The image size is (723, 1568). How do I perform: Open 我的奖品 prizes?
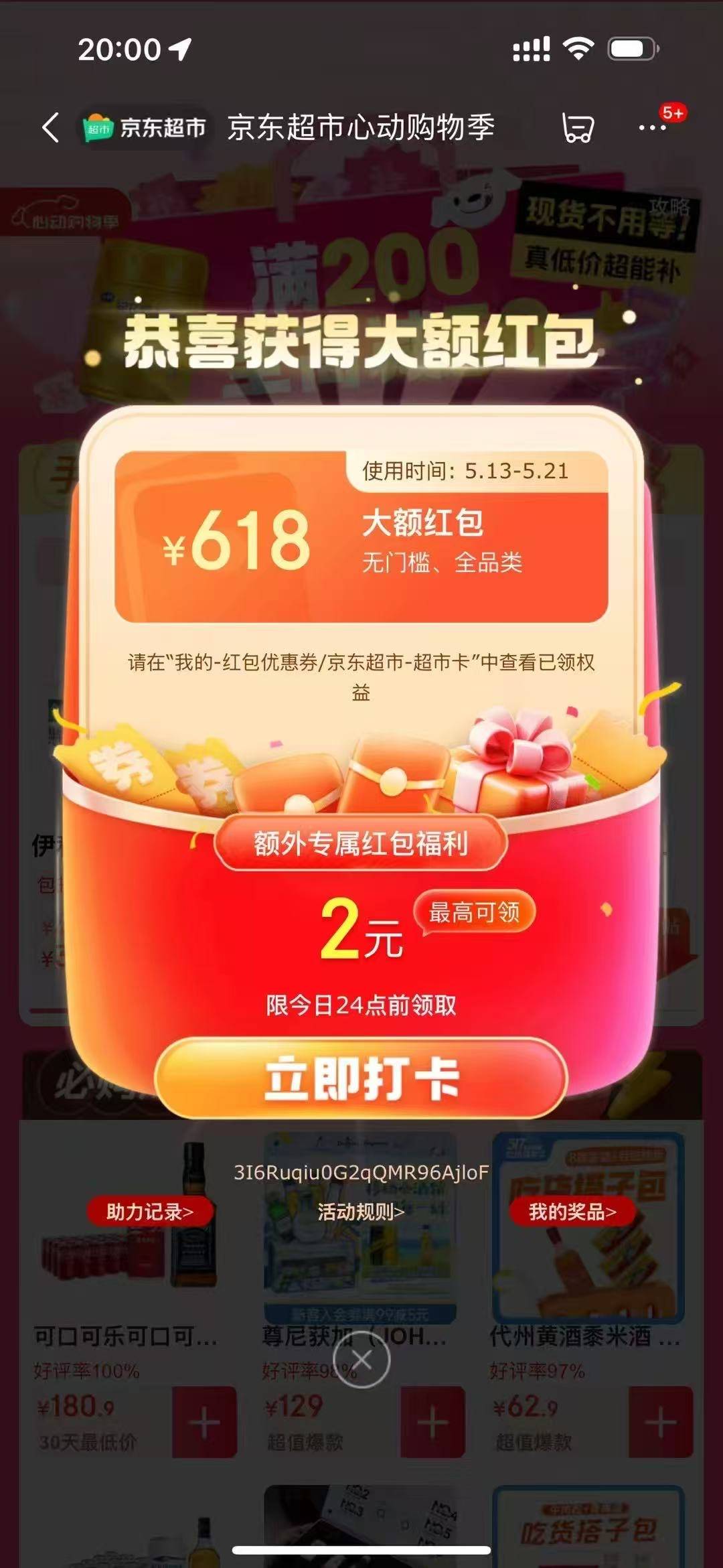click(x=572, y=1211)
